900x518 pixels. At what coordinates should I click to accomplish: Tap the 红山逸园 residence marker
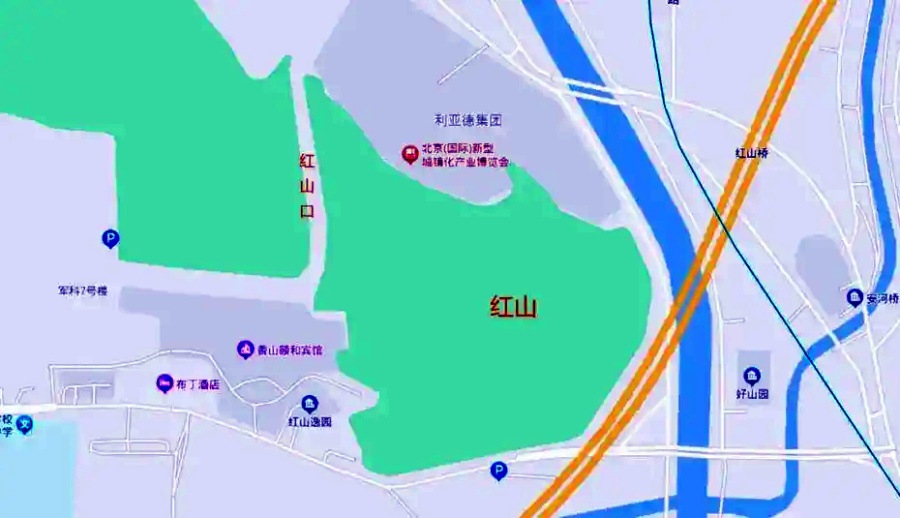pyautogui.click(x=309, y=404)
